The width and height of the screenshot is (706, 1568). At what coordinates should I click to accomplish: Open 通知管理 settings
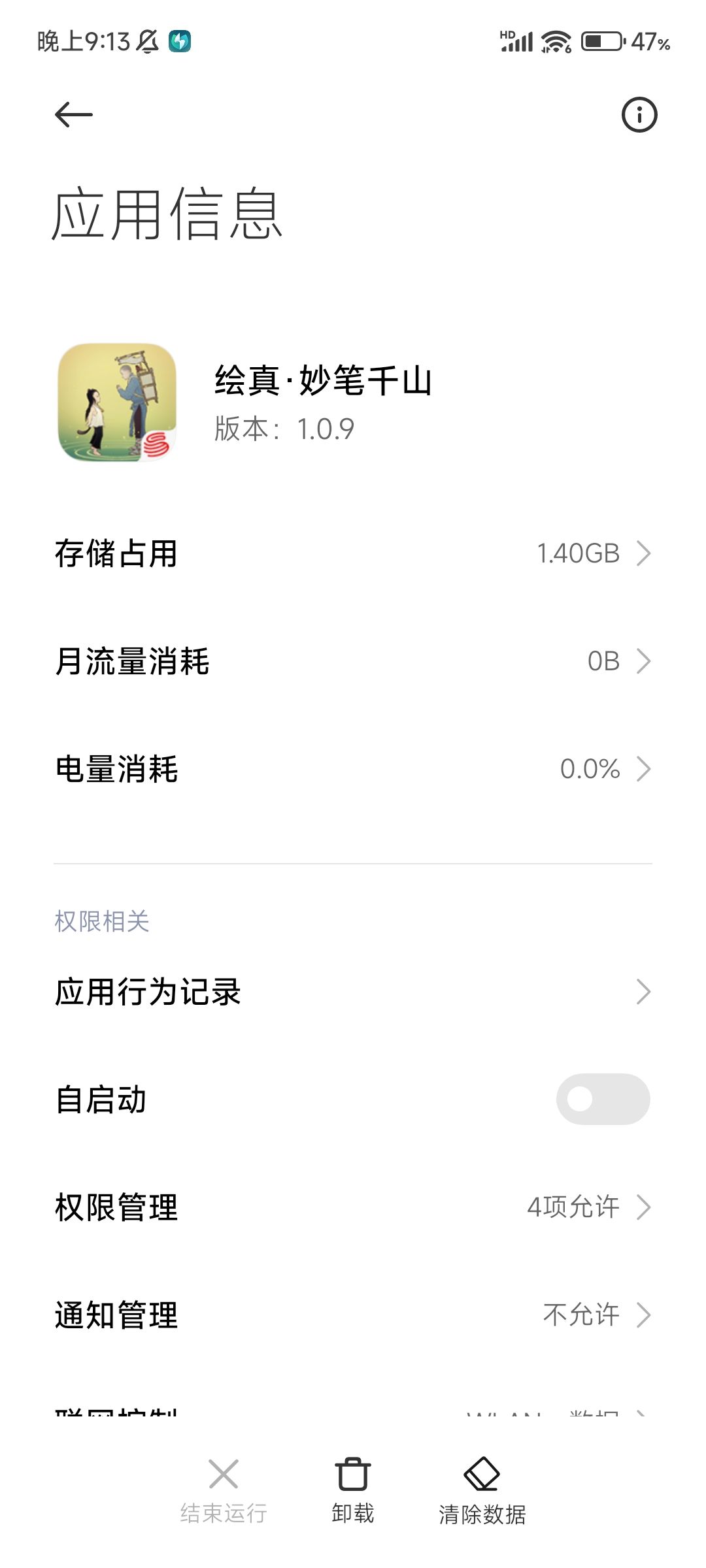(353, 1315)
